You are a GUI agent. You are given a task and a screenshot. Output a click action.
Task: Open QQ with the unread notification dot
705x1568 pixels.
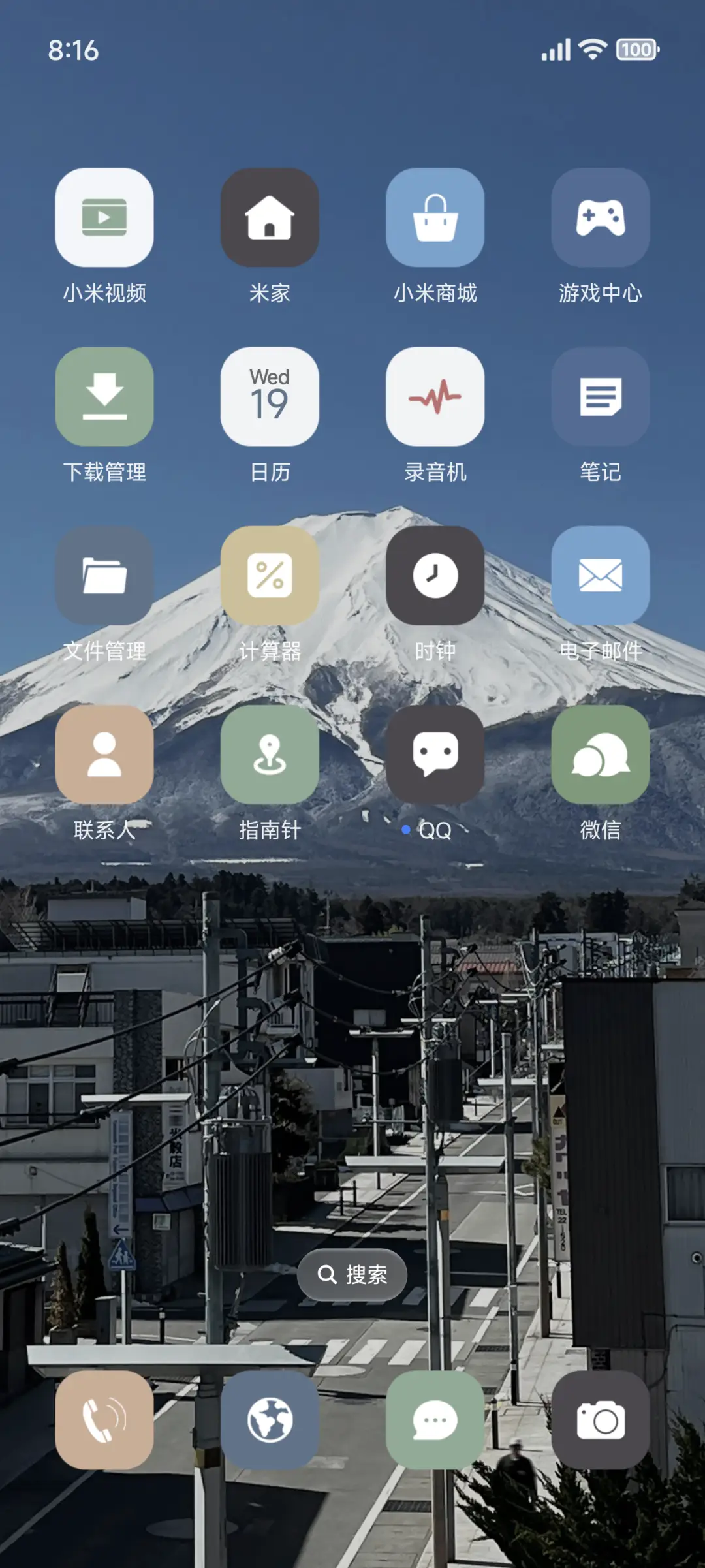click(x=435, y=754)
